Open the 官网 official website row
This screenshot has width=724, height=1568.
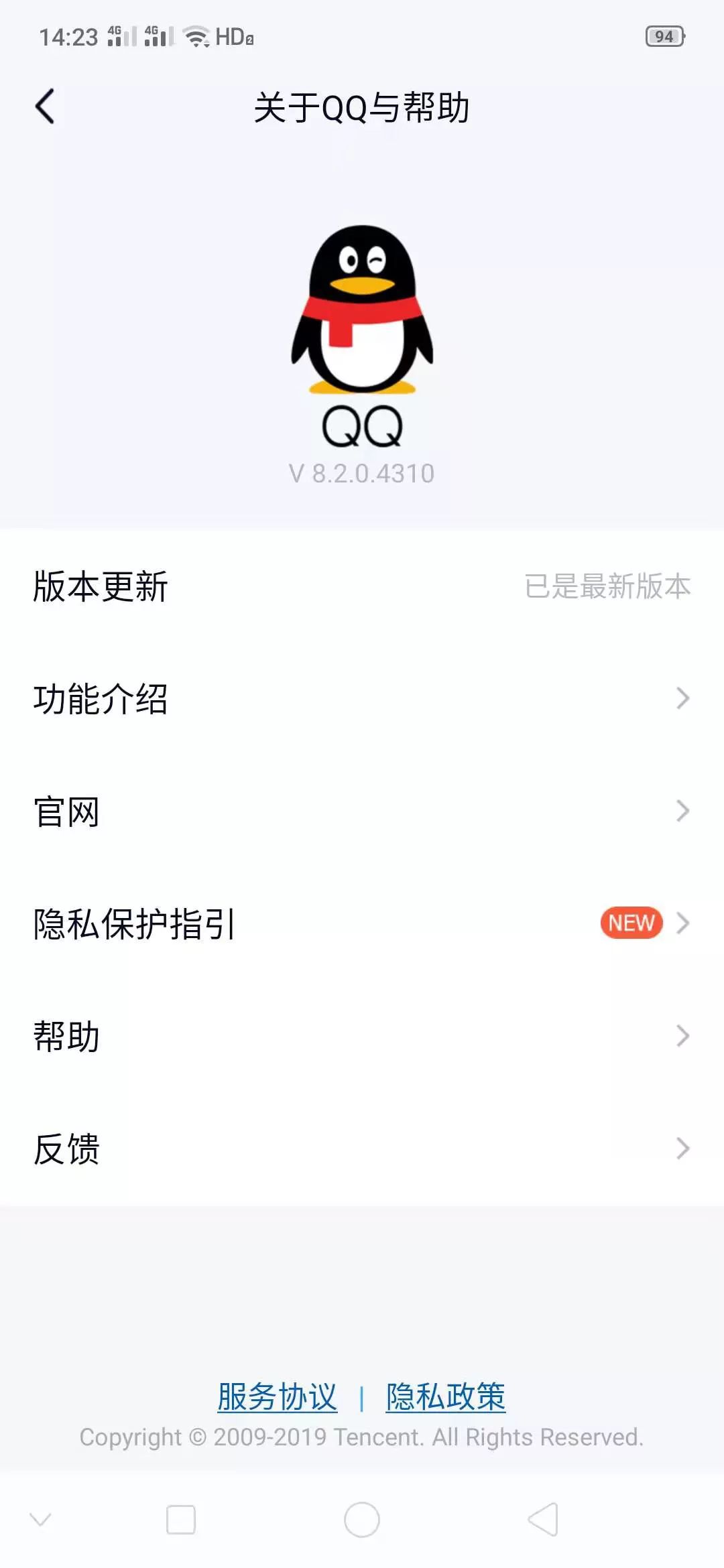coord(362,811)
